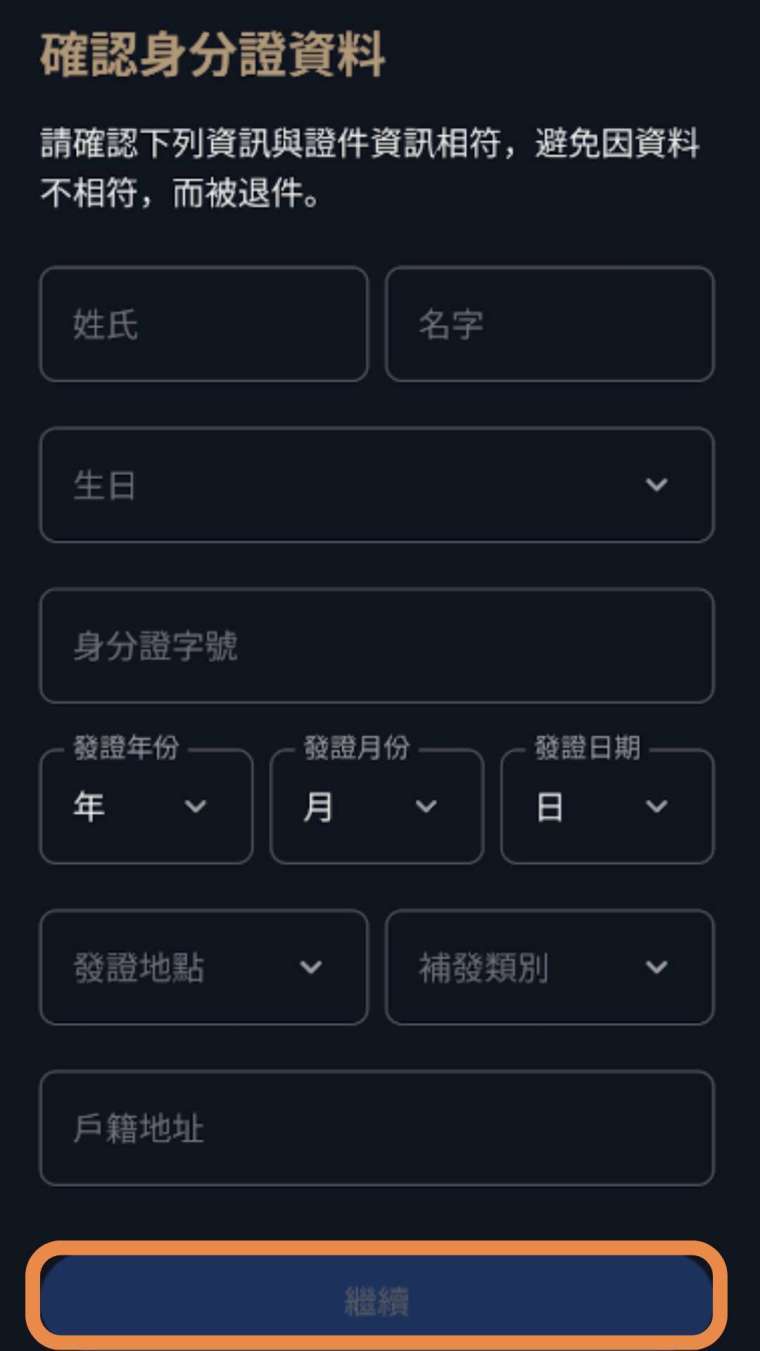The height and width of the screenshot is (1351, 760).
Task: Tap the 戶籍地址 registered address field
Action: (x=376, y=1128)
